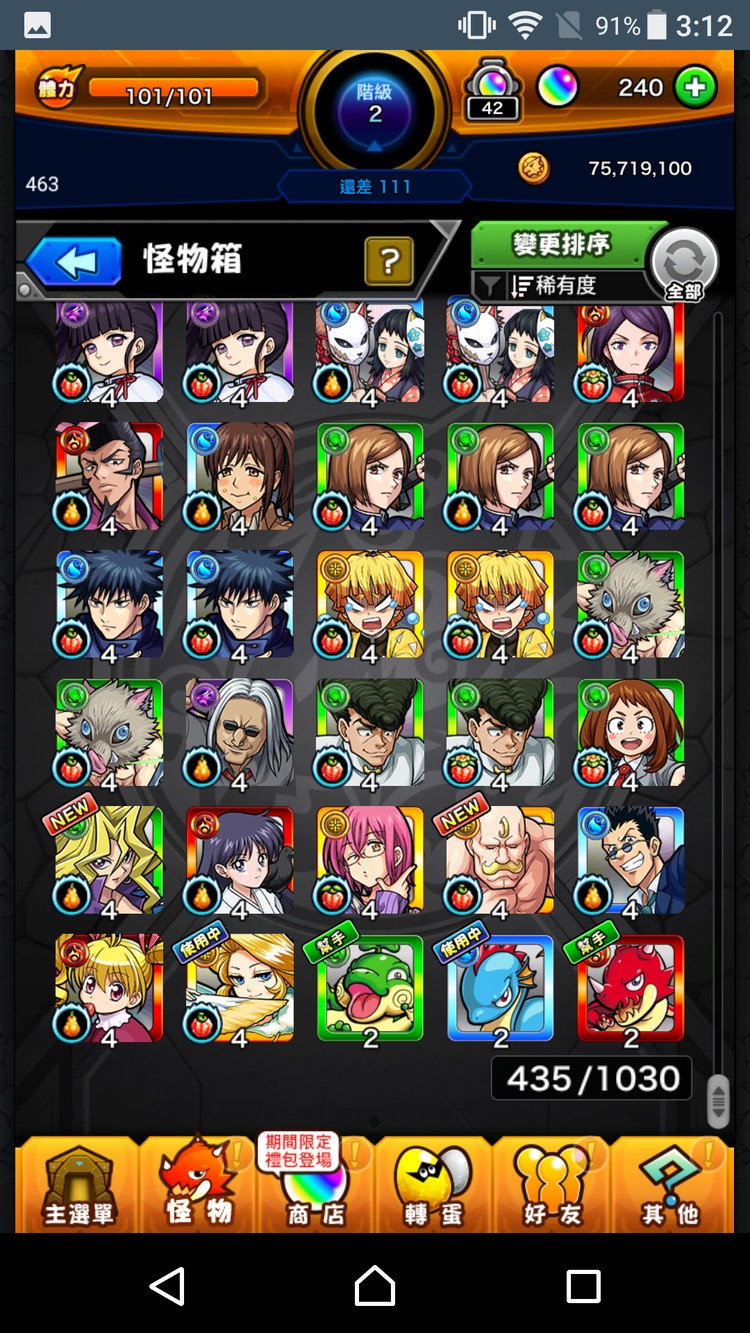
Task: Go to the 轉蛋 gacha tab
Action: pos(433,1187)
